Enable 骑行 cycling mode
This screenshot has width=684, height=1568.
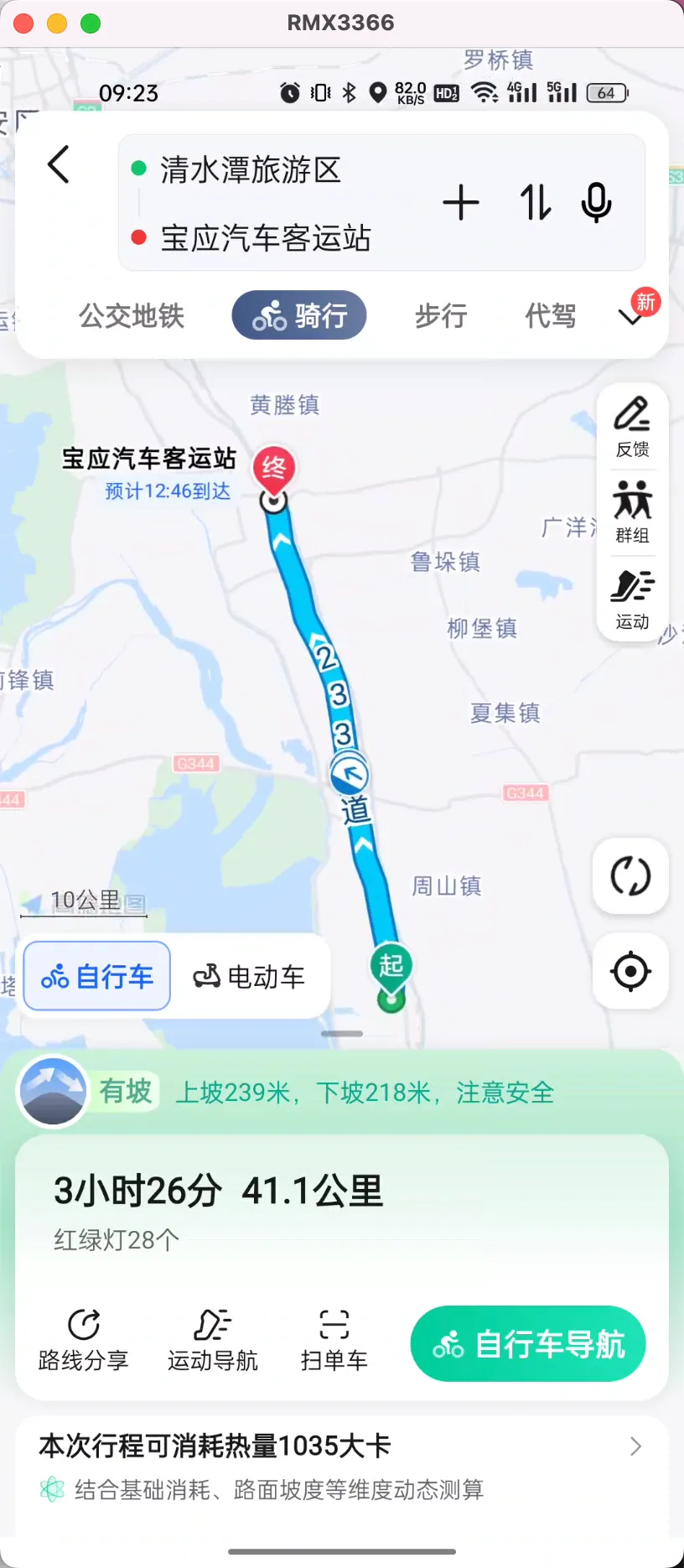[298, 315]
